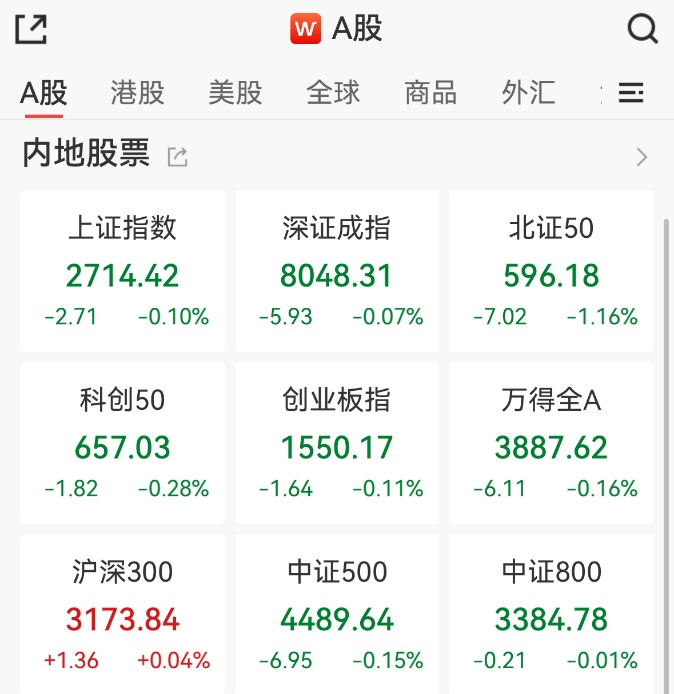Image resolution: width=674 pixels, height=694 pixels.
Task: Open the 外汇 tab
Action: coord(529,93)
